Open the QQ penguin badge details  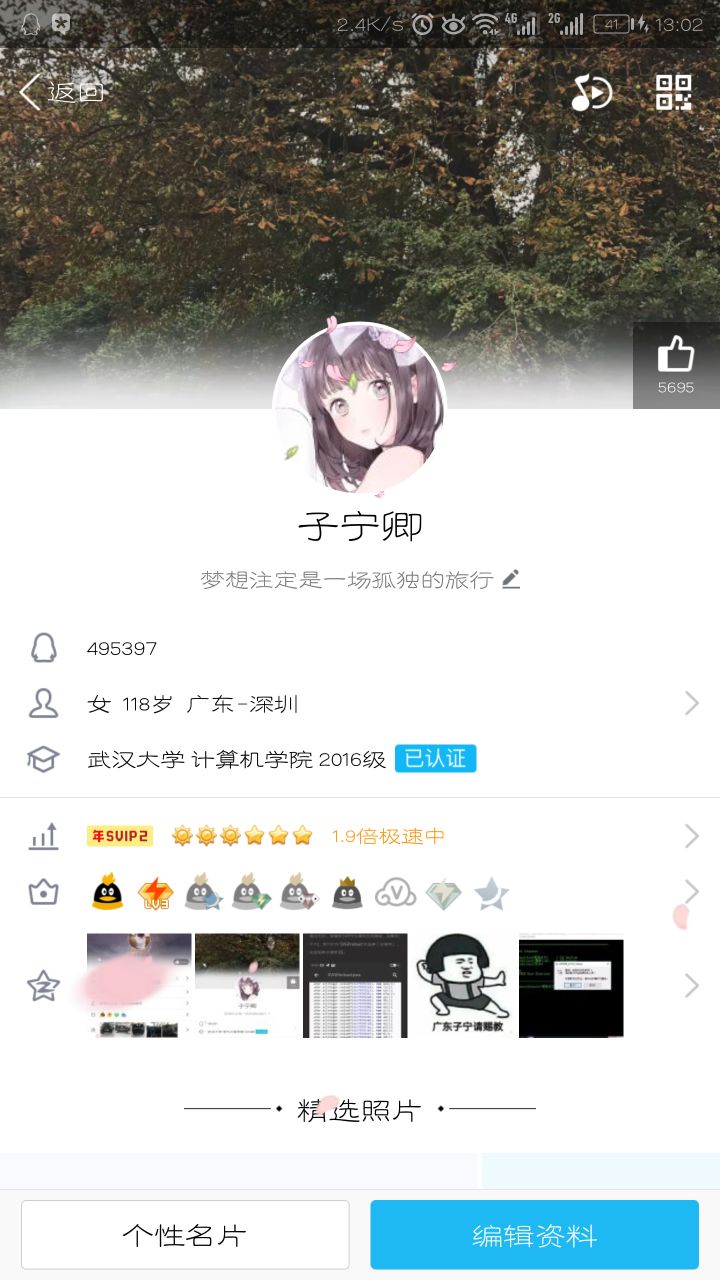pos(106,892)
